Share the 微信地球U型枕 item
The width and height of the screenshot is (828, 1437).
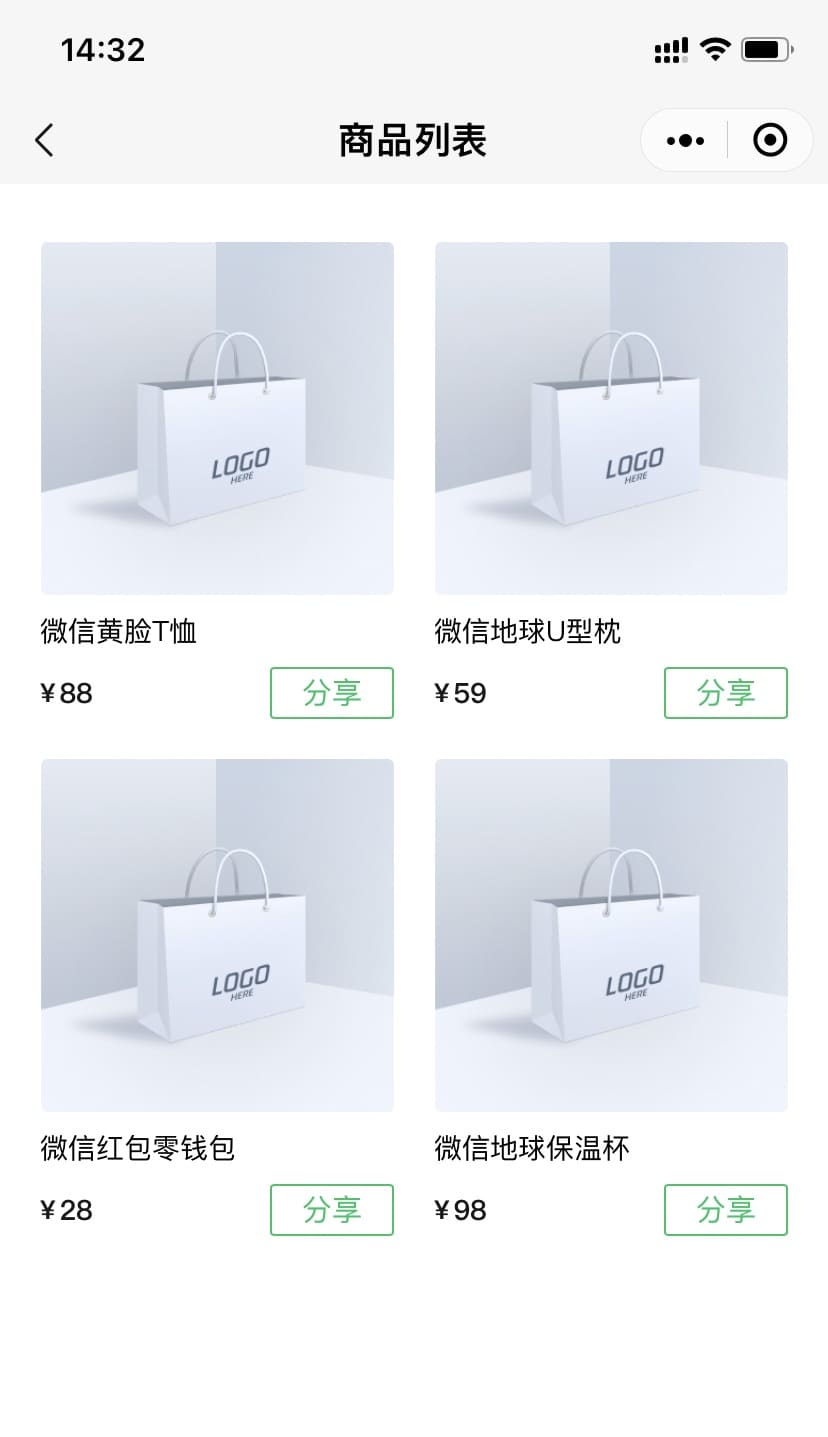pos(726,693)
